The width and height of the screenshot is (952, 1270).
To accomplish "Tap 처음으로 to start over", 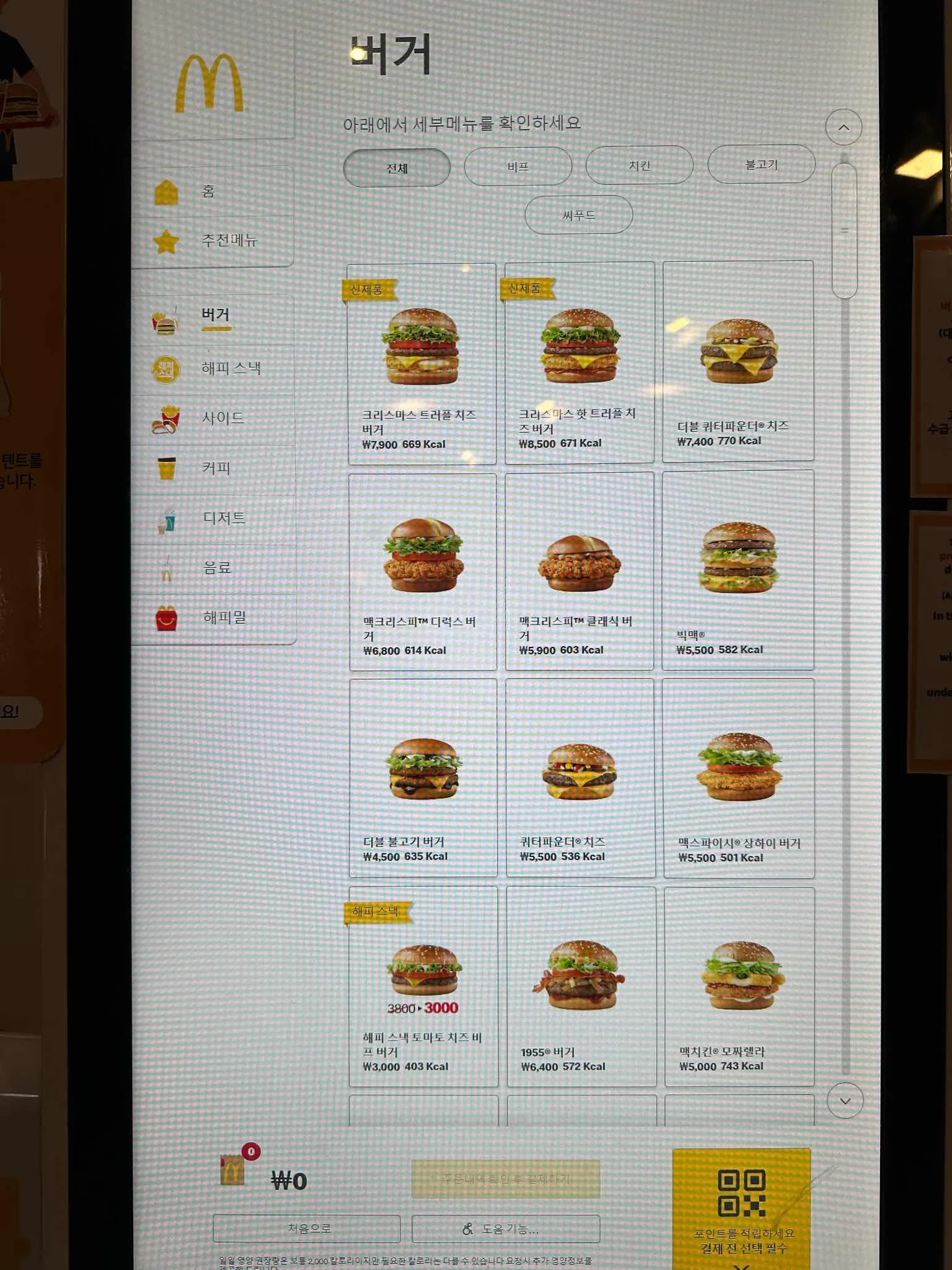I will [x=307, y=1228].
